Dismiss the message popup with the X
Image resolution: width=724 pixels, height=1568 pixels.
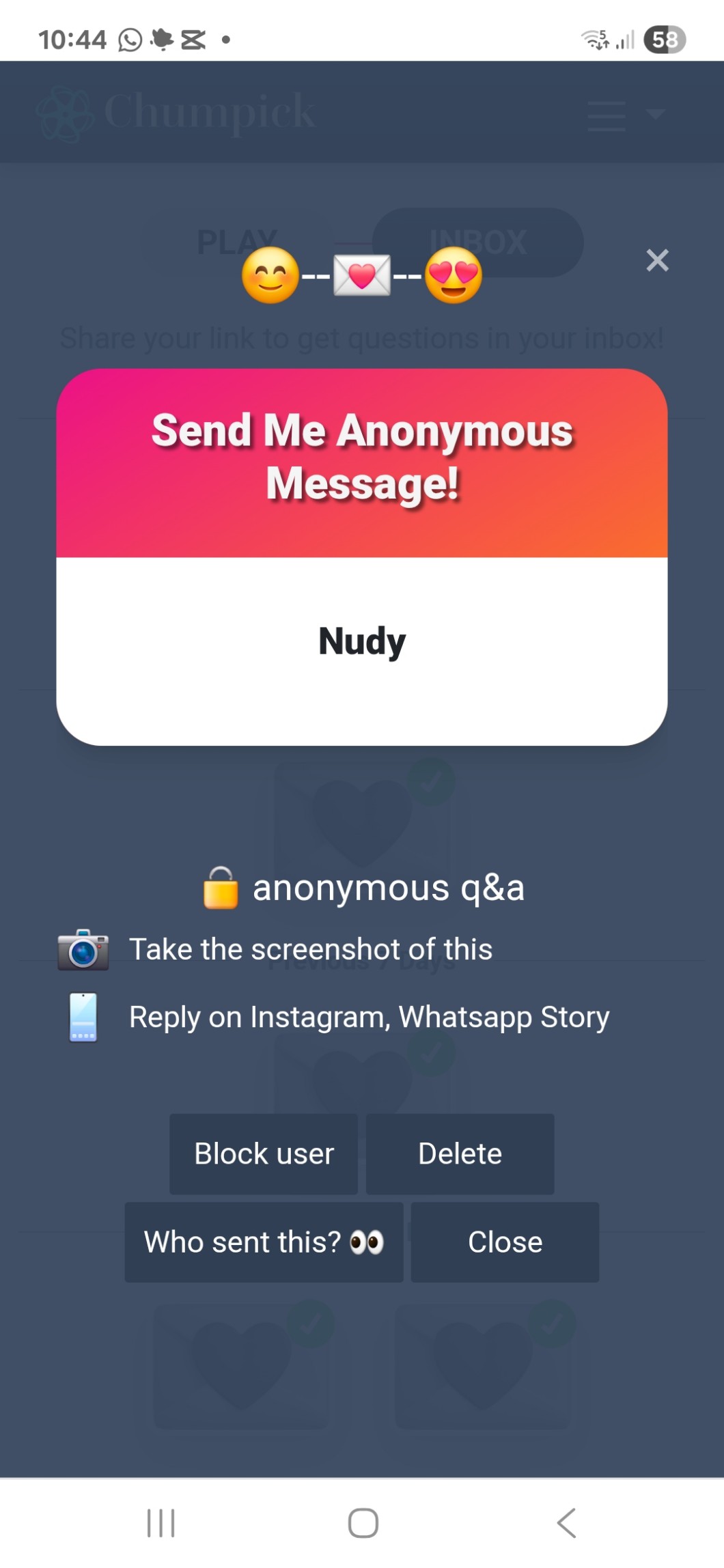(x=657, y=260)
